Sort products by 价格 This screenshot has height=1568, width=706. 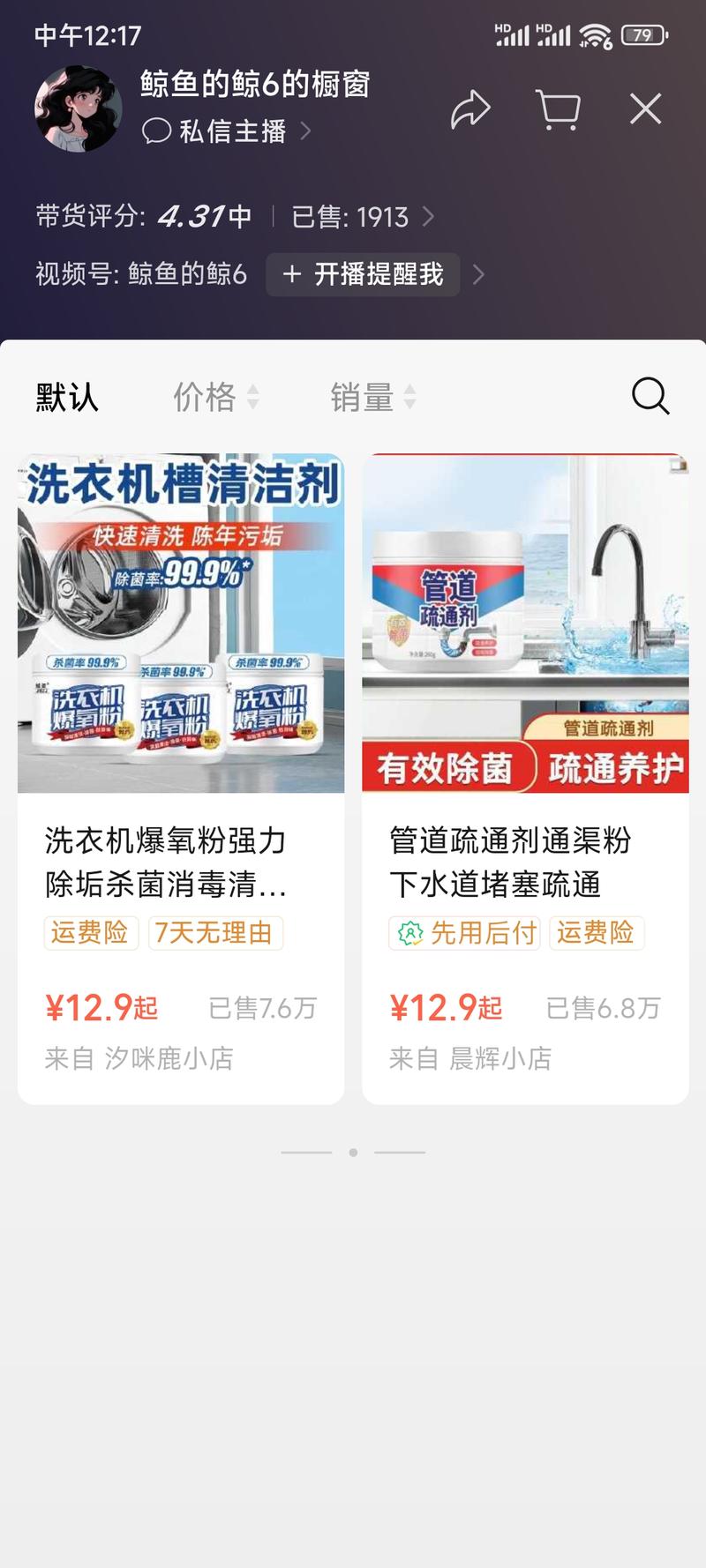[x=214, y=397]
